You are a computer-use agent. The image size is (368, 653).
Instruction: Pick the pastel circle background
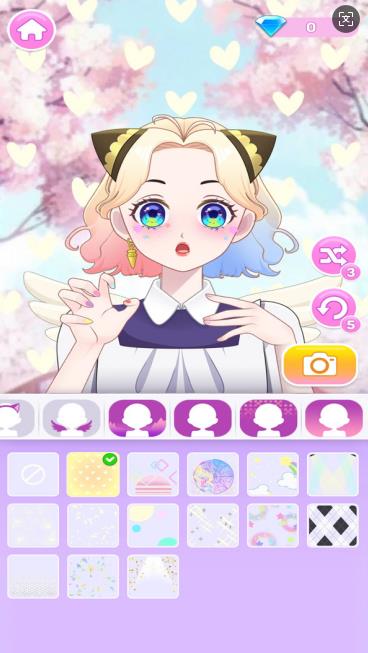[x=213, y=474]
